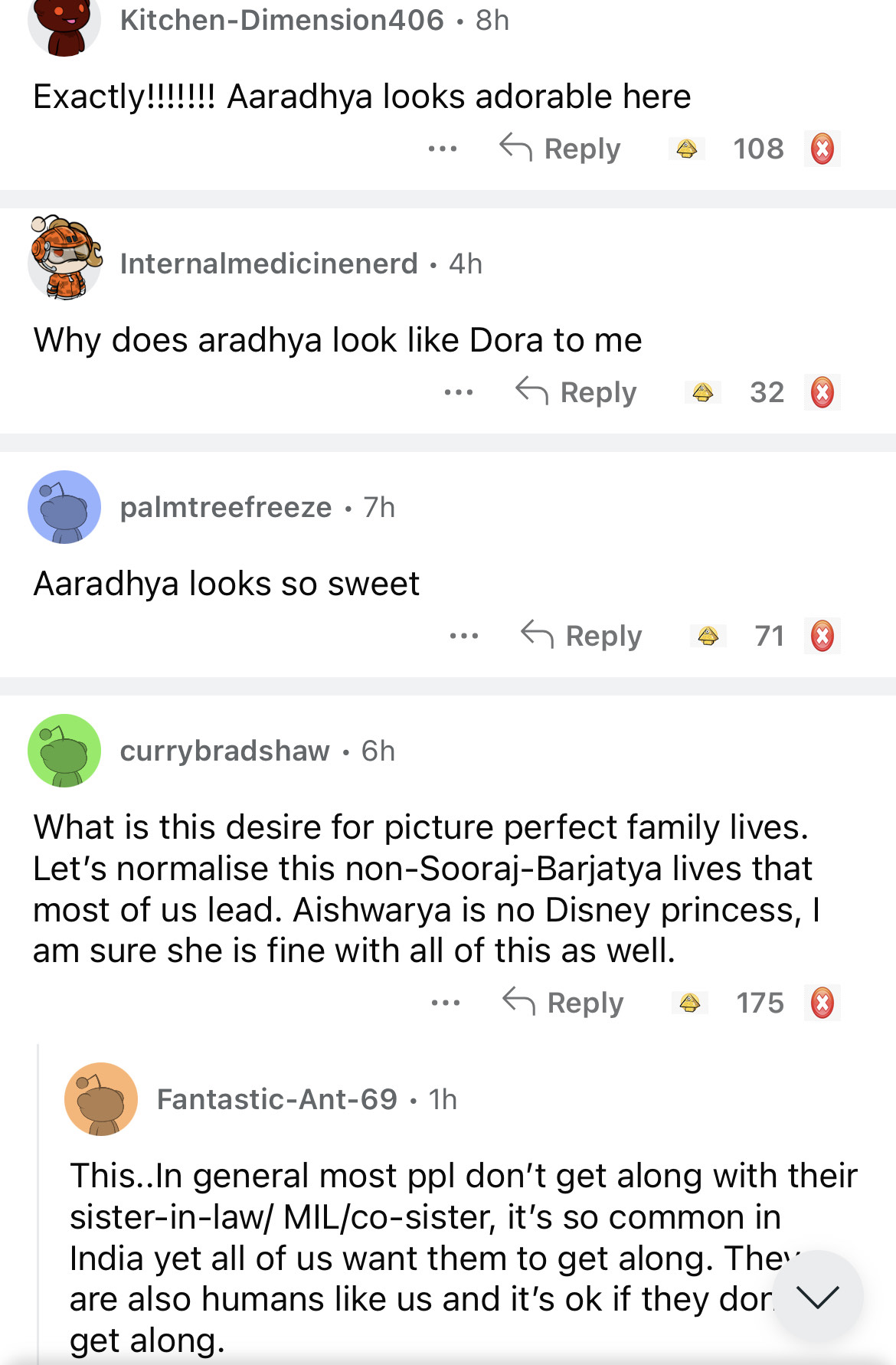
Task: Downvote Internalmedicinenerd's comment
Action: (x=822, y=392)
